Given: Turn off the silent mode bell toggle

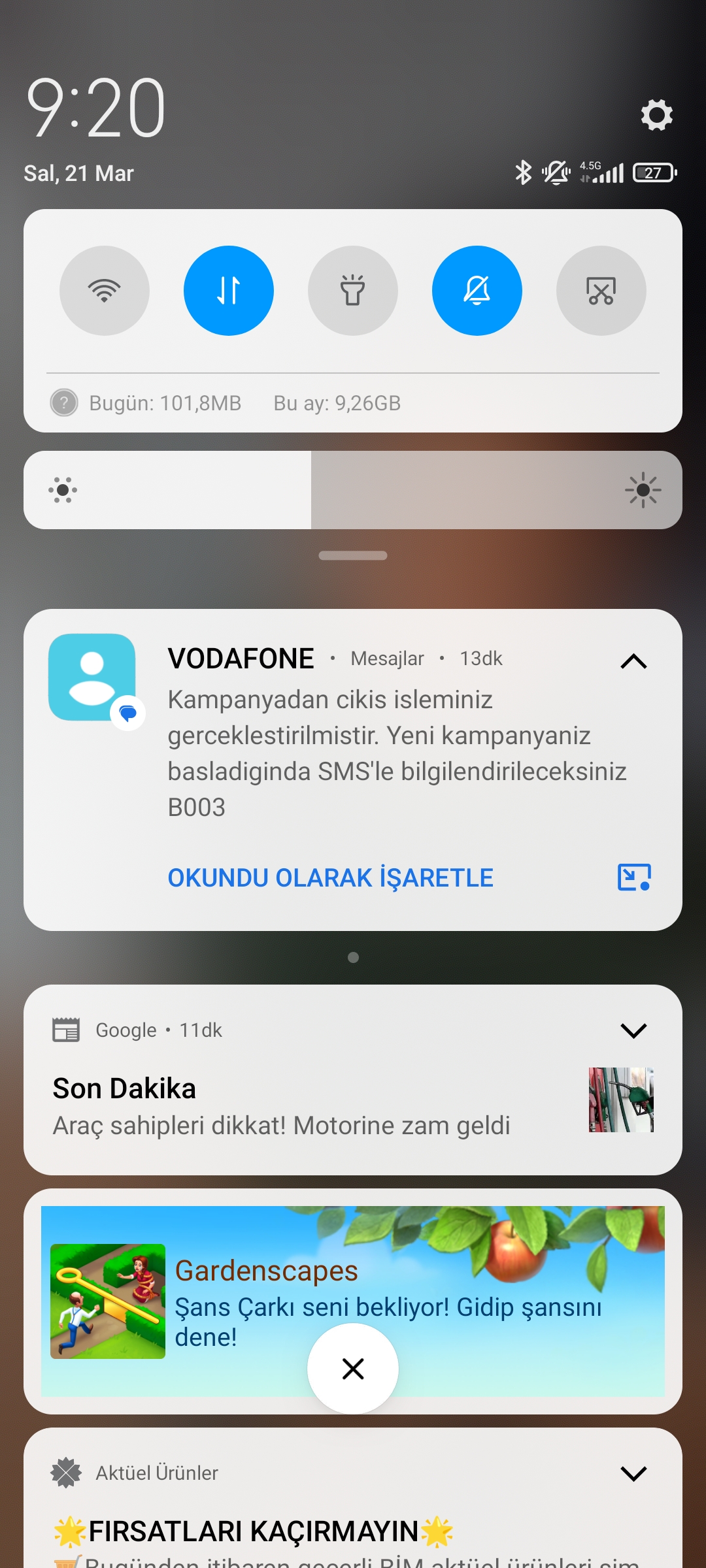Looking at the screenshot, I should click(477, 291).
